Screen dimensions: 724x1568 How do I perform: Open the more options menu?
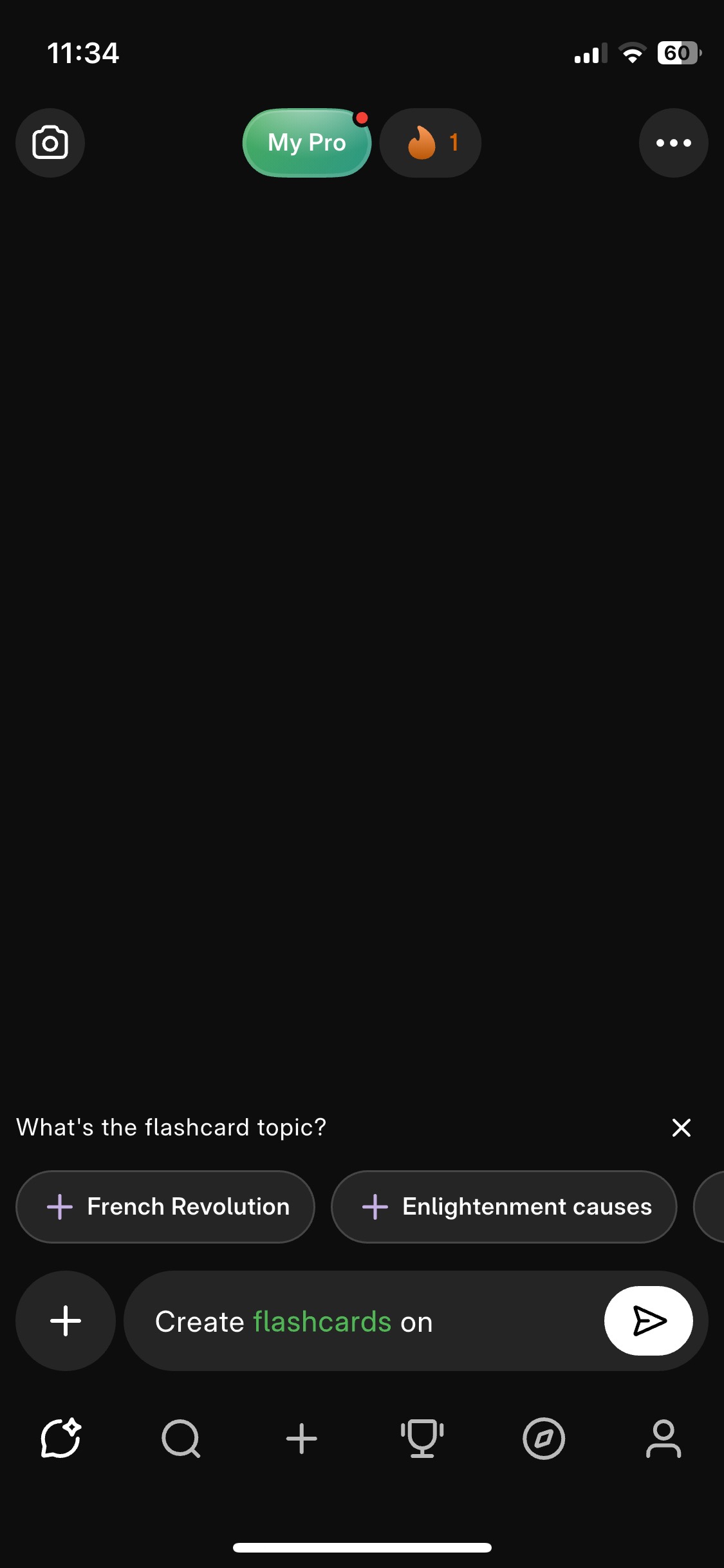tap(673, 142)
